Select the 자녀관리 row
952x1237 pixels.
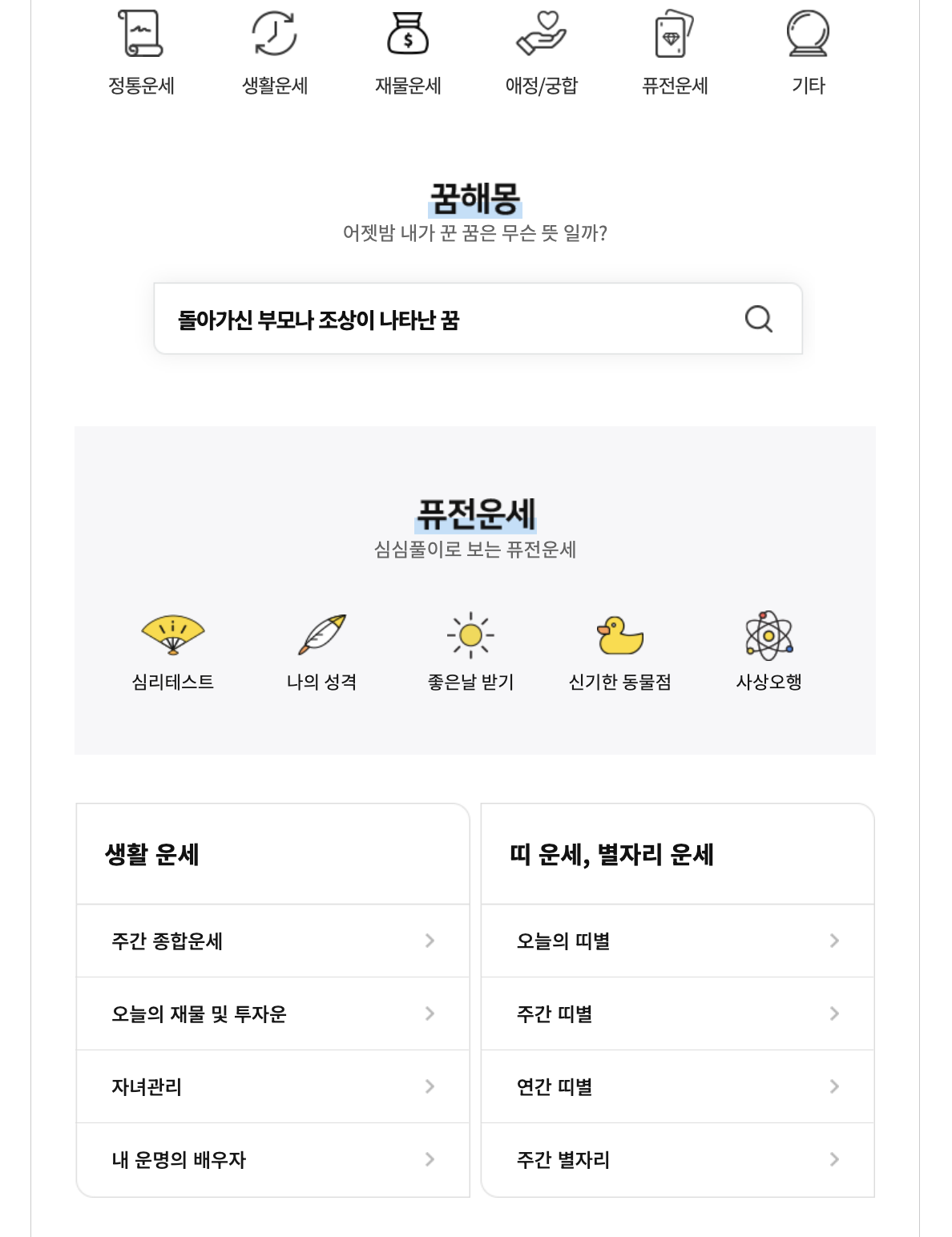[x=272, y=1086]
